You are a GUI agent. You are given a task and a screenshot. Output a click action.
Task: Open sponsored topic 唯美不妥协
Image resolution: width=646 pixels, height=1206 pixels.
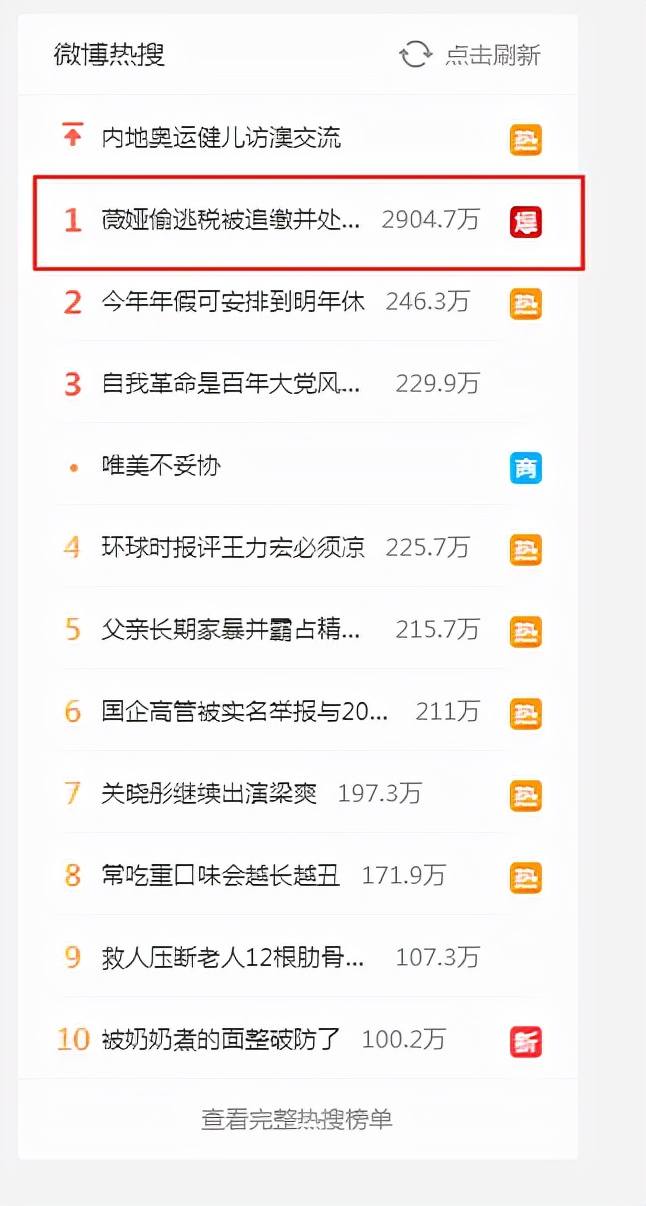[x=161, y=465]
